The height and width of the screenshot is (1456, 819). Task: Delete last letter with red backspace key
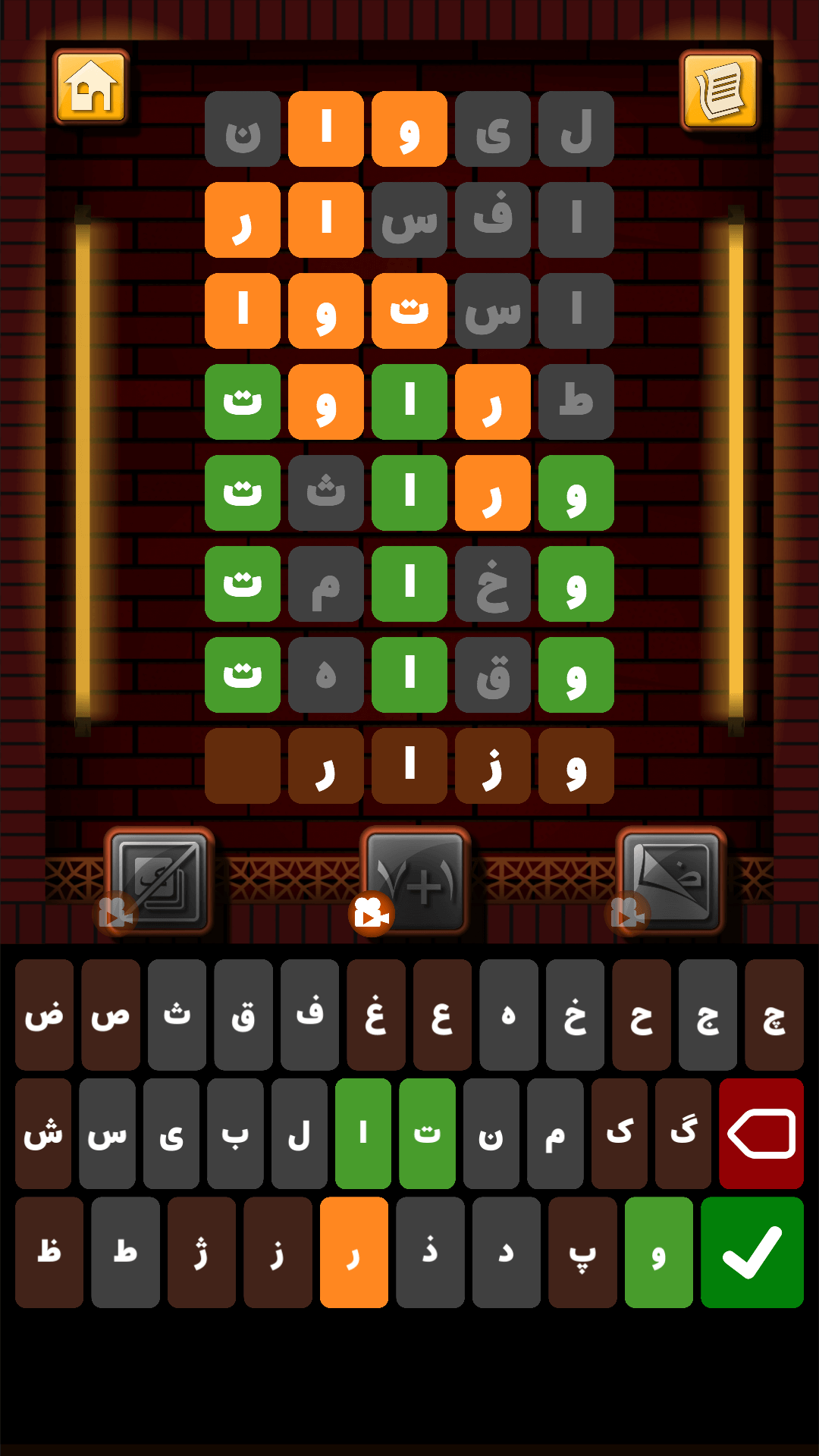click(761, 1133)
